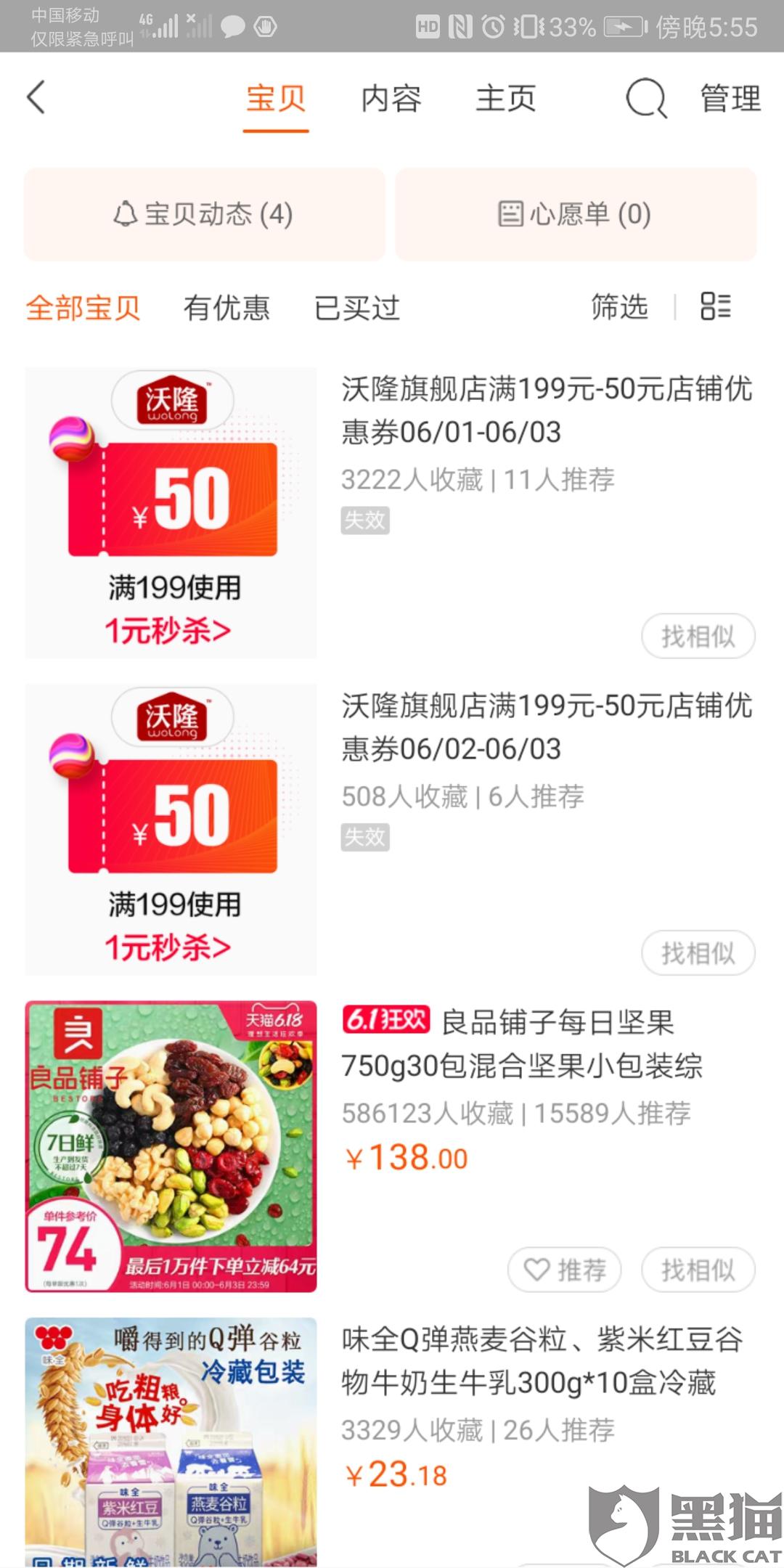
Task: Find similar for the 06/02-06/03 coupon
Action: click(698, 953)
